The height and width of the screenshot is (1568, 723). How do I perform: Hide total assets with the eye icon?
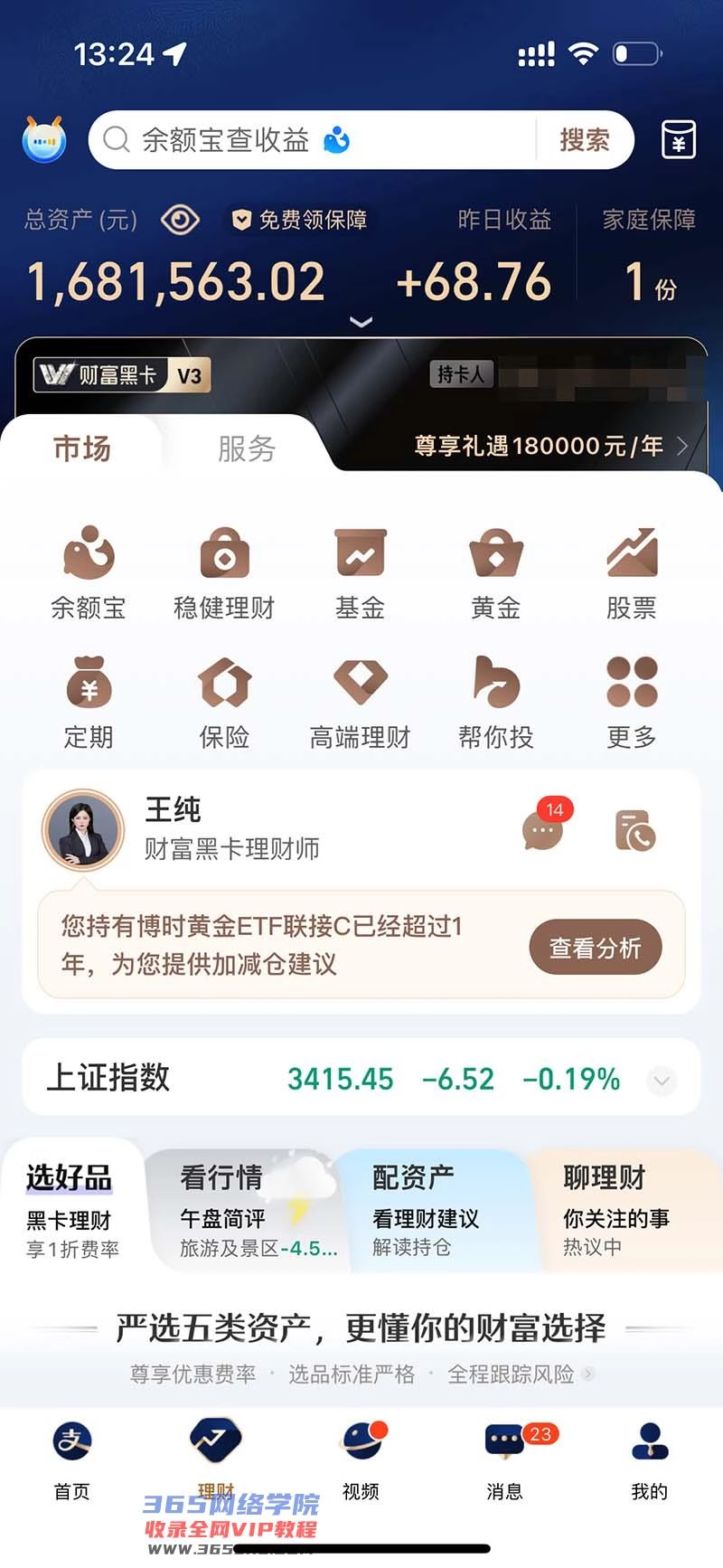[x=180, y=220]
